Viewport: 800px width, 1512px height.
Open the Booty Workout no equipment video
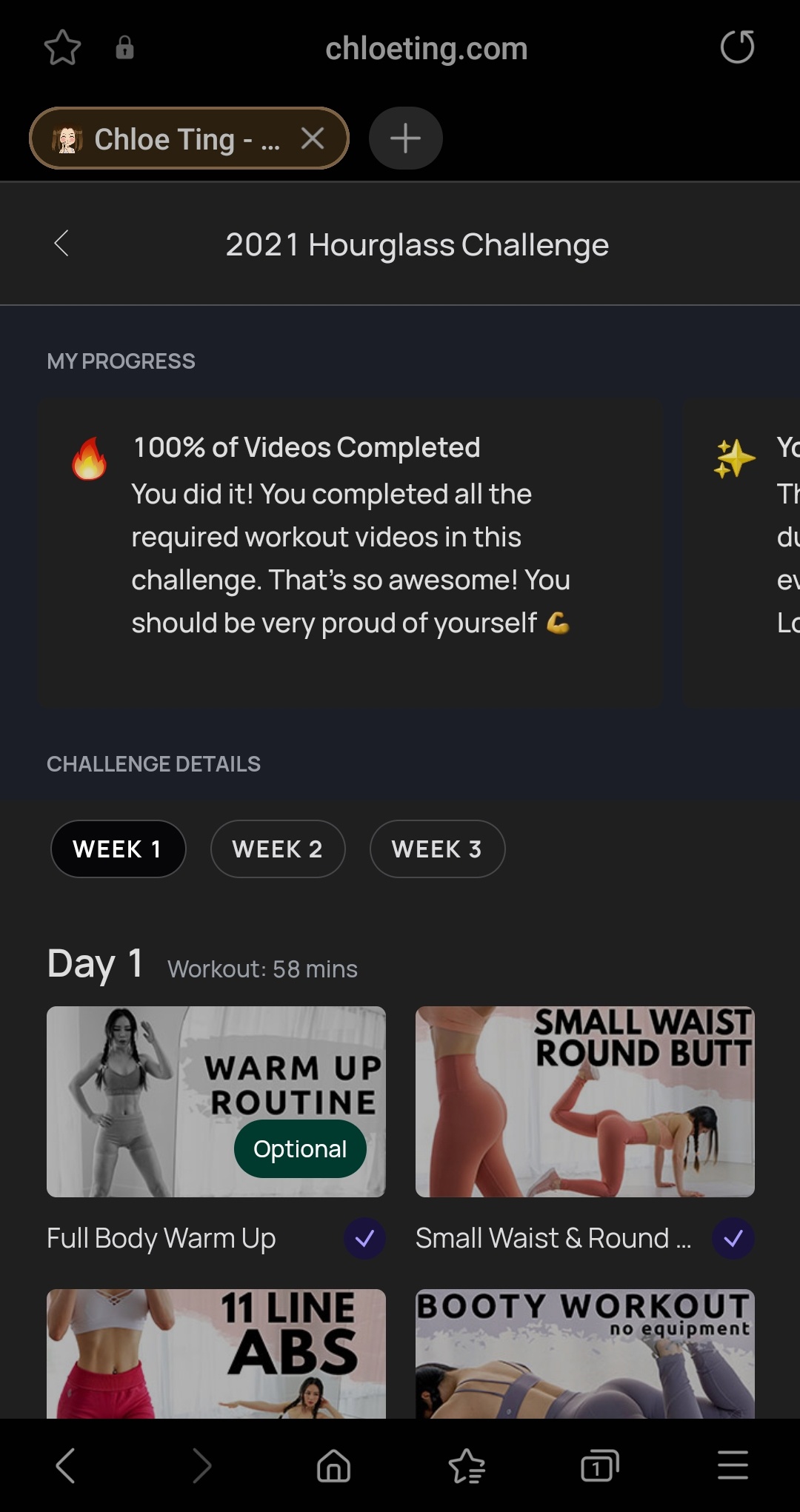point(584,1354)
